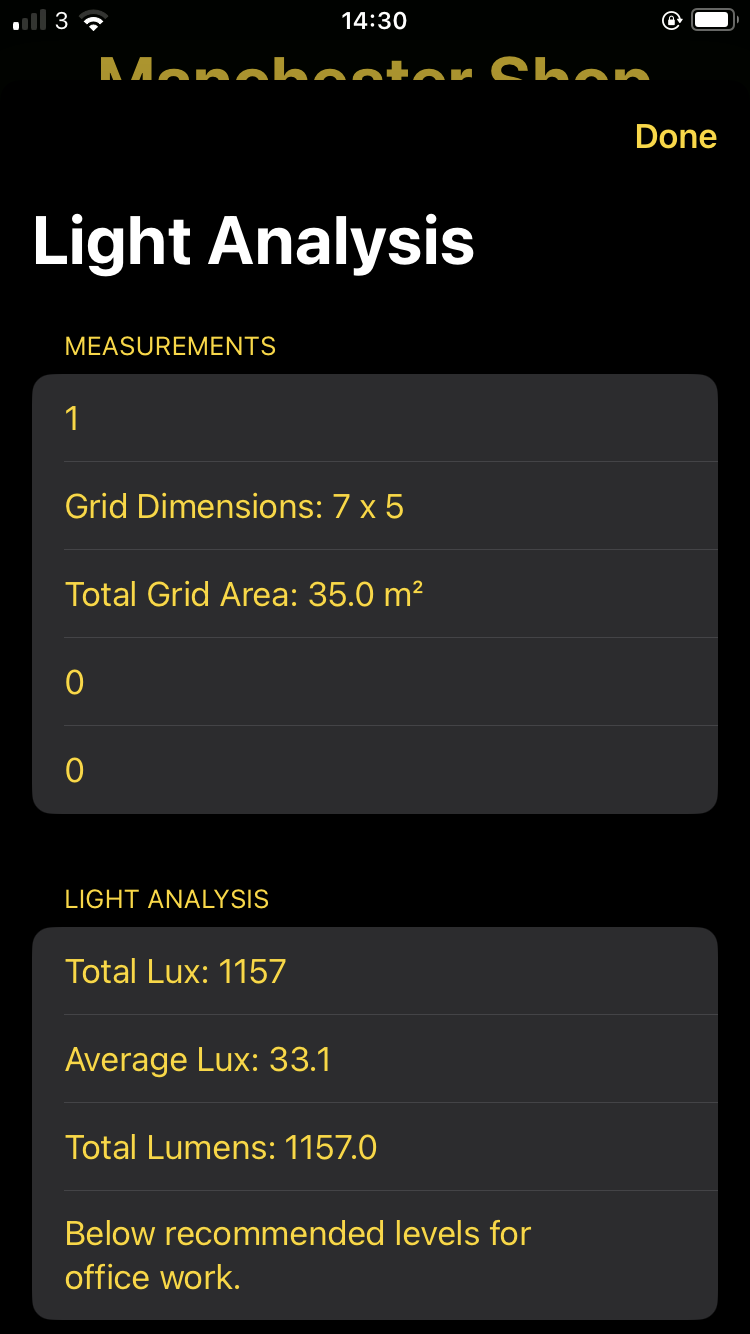Tap the office work recommendation message
The width and height of the screenshot is (750, 1334).
point(375,1255)
